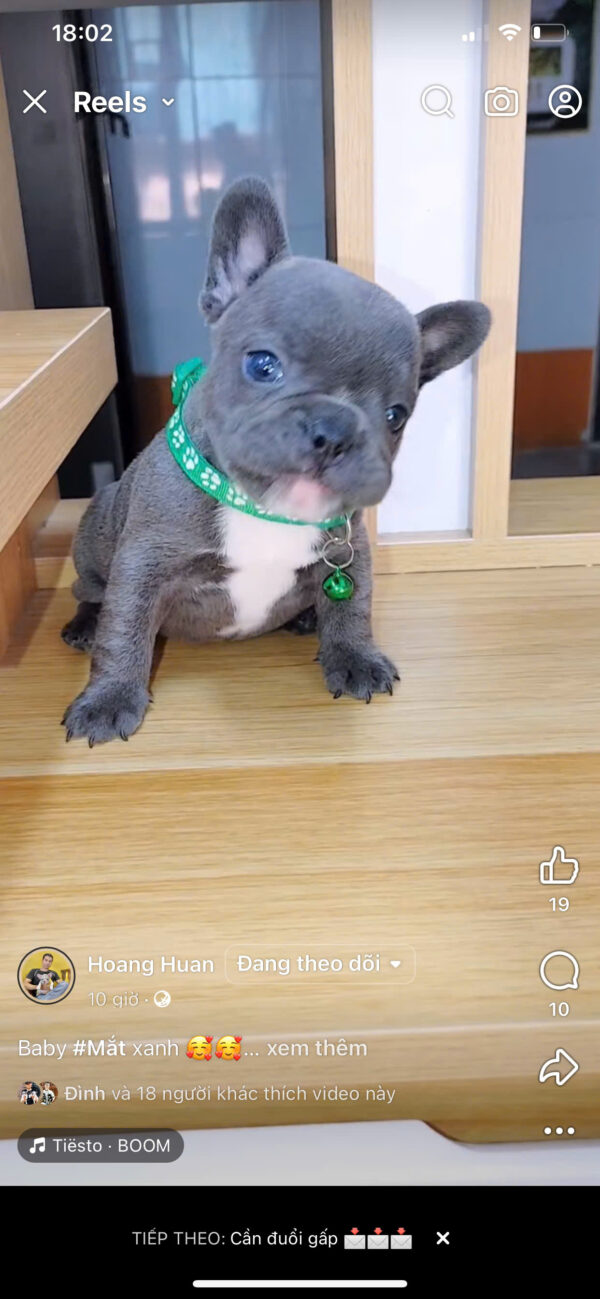This screenshot has height=1299, width=600.
Task: Expand the Reels dropdown menu
Action: coord(168,102)
